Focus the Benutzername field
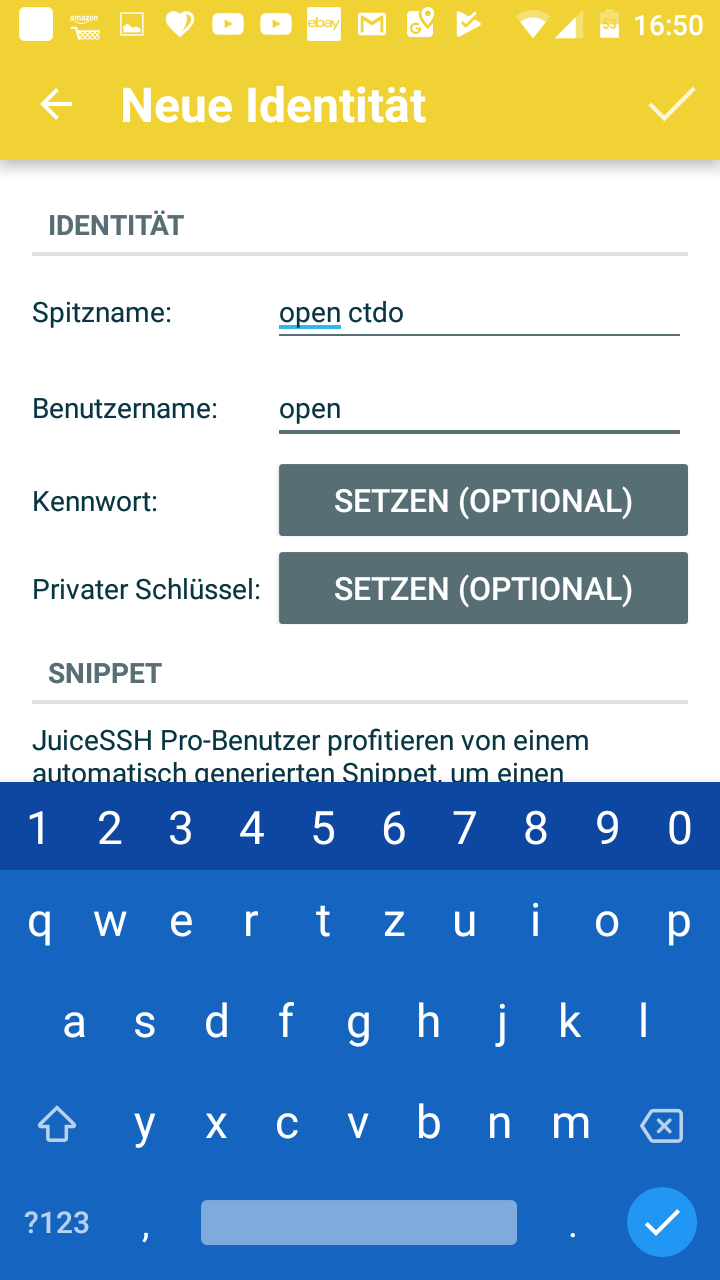Image resolution: width=720 pixels, height=1280 pixels. [478, 409]
